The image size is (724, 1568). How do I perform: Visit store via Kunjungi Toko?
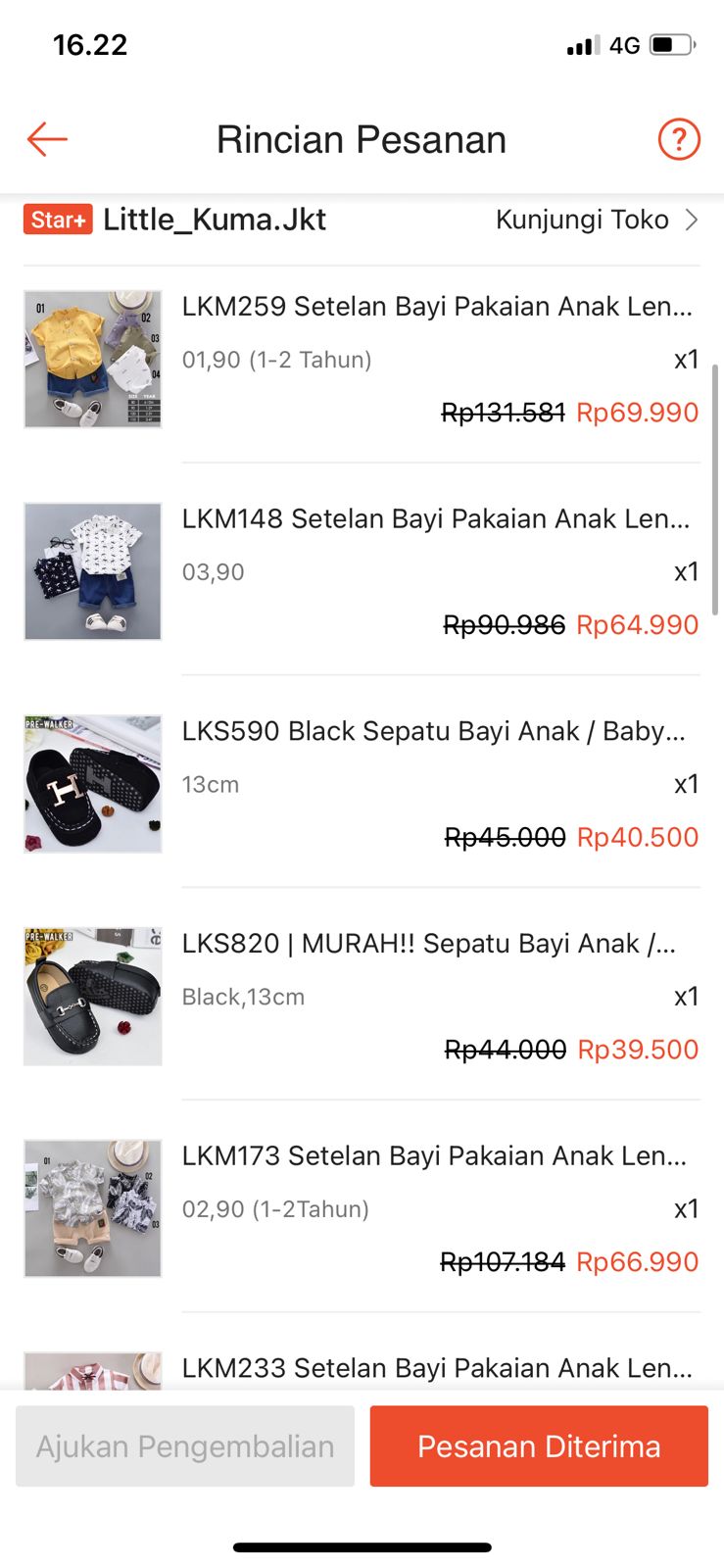point(596,220)
